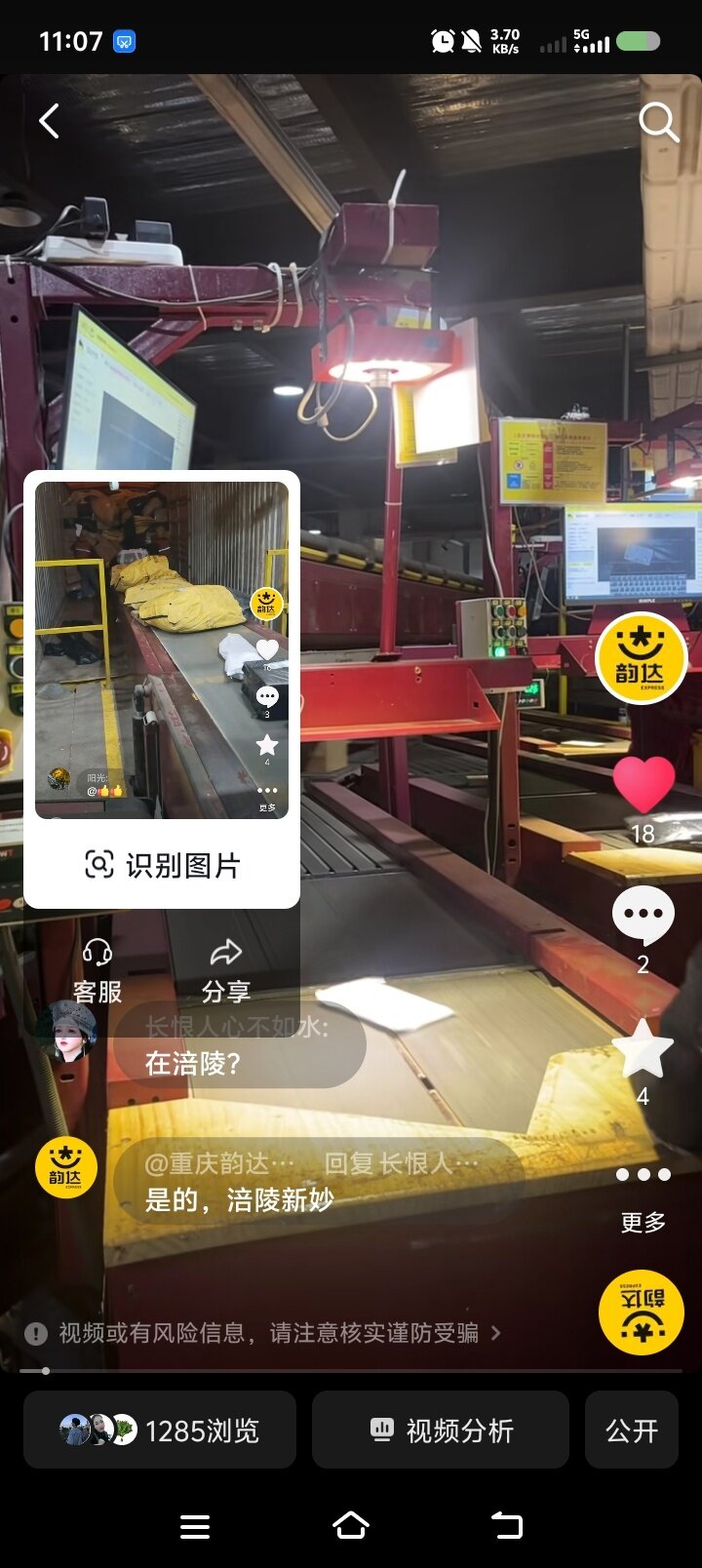Open the screenshot preview thumbnail
Viewport: 702px width, 1568px height.
[162, 650]
